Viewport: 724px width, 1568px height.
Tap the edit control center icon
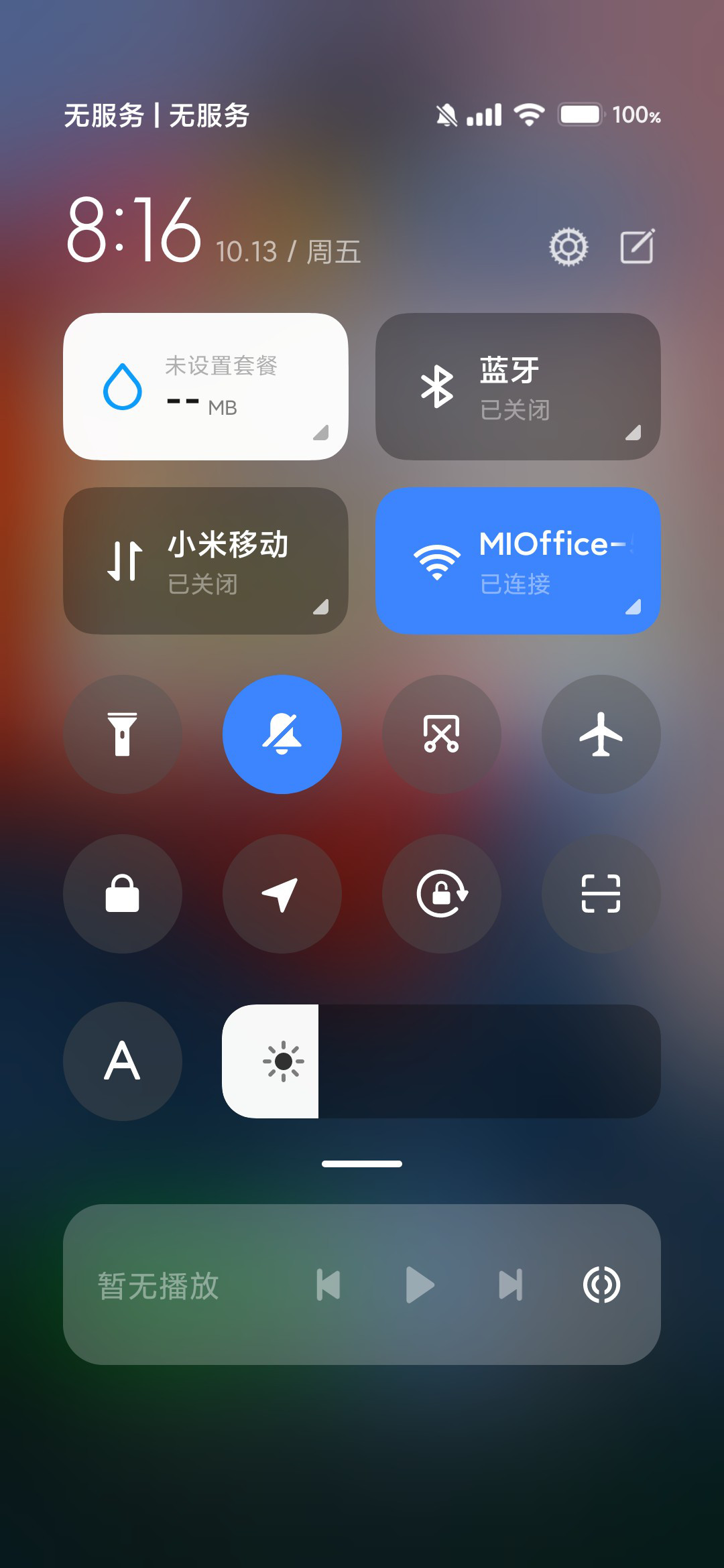tap(637, 247)
